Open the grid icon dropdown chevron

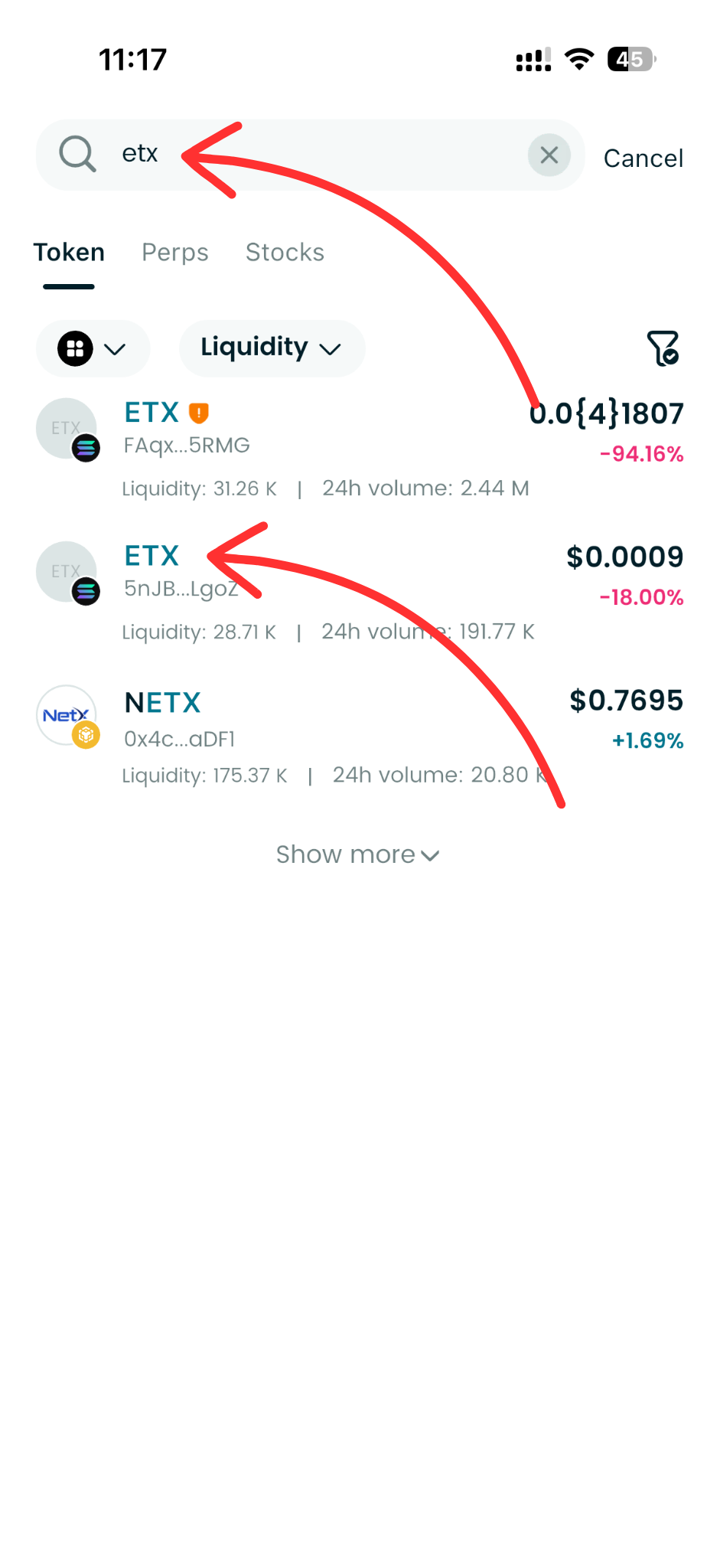point(113,350)
